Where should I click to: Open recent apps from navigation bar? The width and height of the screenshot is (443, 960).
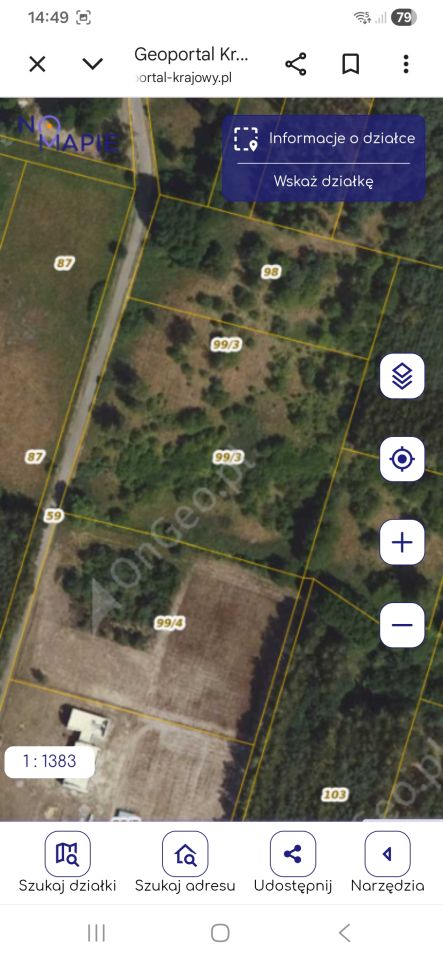pyautogui.click(x=96, y=933)
